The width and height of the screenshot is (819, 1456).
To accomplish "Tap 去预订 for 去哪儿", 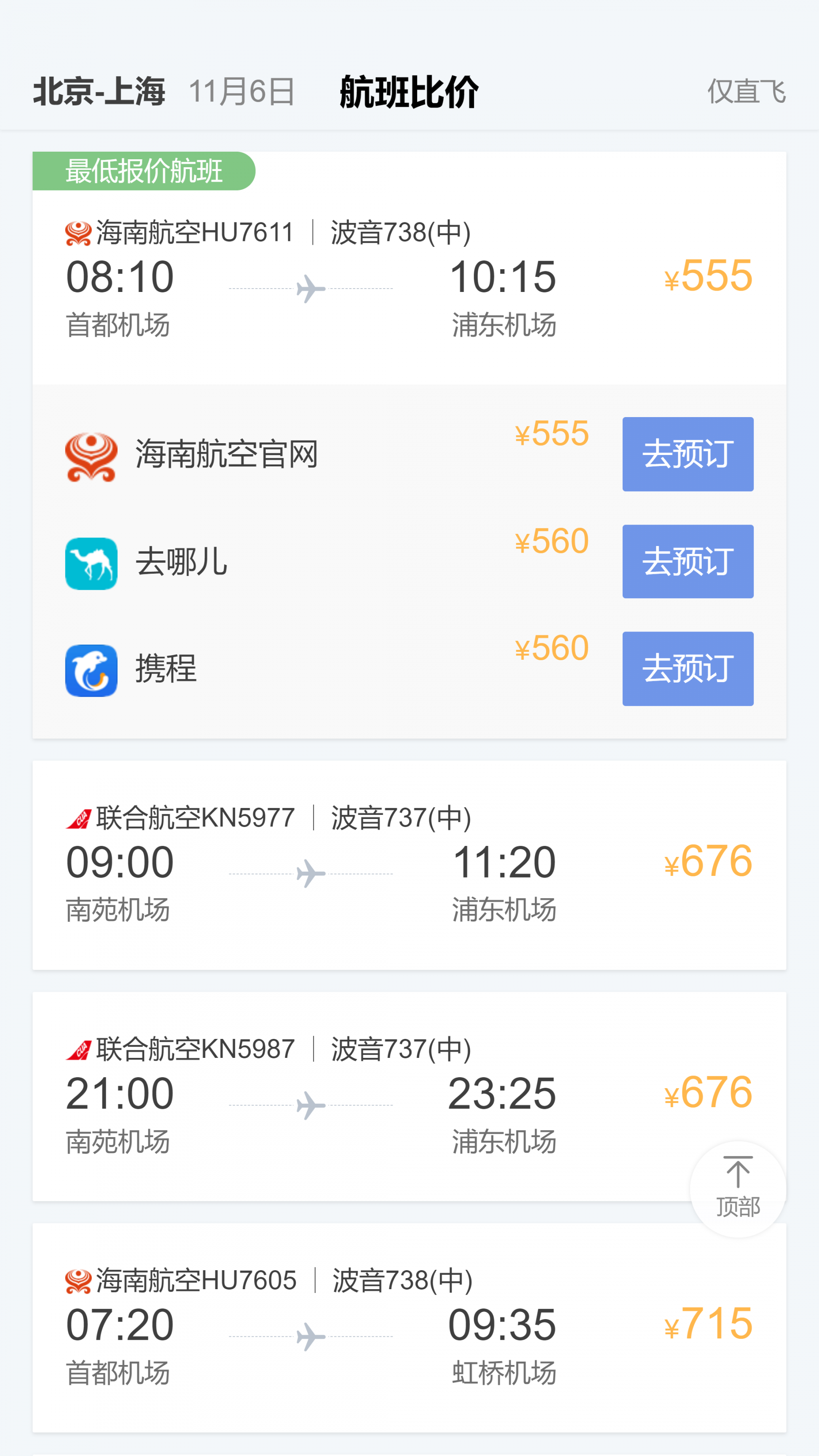I will [x=687, y=561].
